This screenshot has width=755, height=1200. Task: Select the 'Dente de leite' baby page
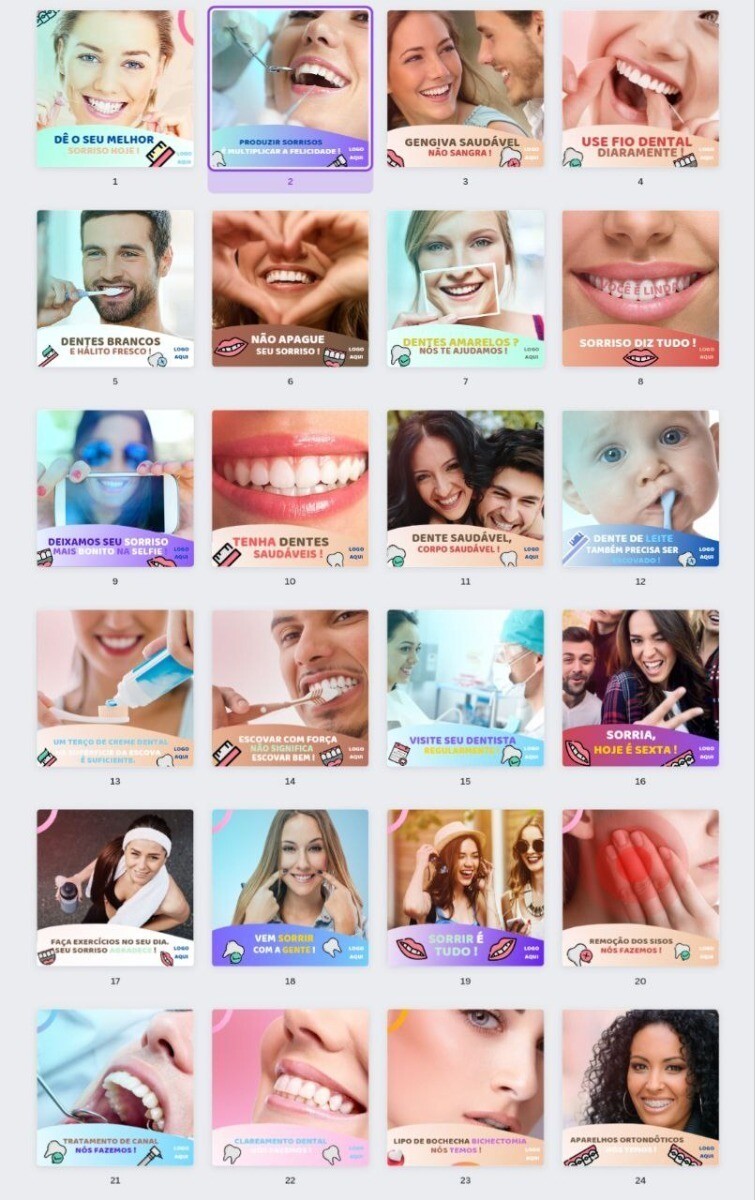tap(640, 488)
